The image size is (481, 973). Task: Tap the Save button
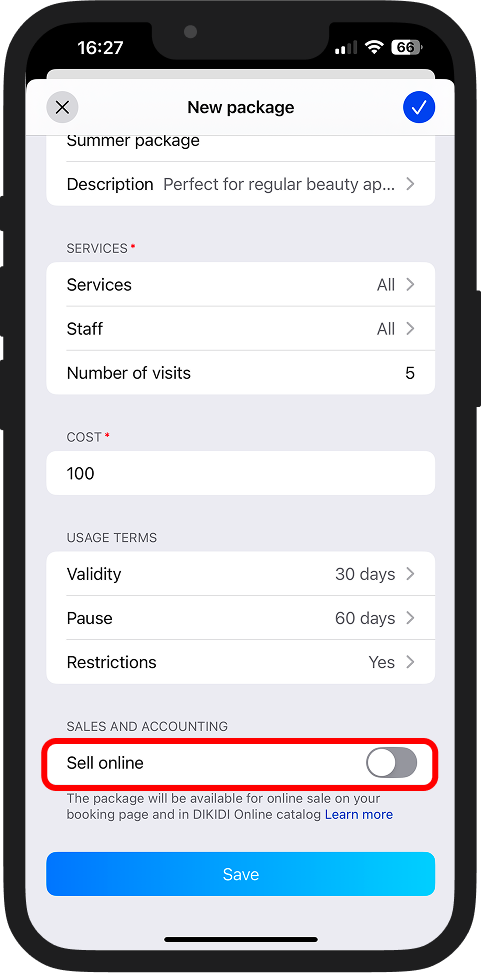(x=241, y=874)
